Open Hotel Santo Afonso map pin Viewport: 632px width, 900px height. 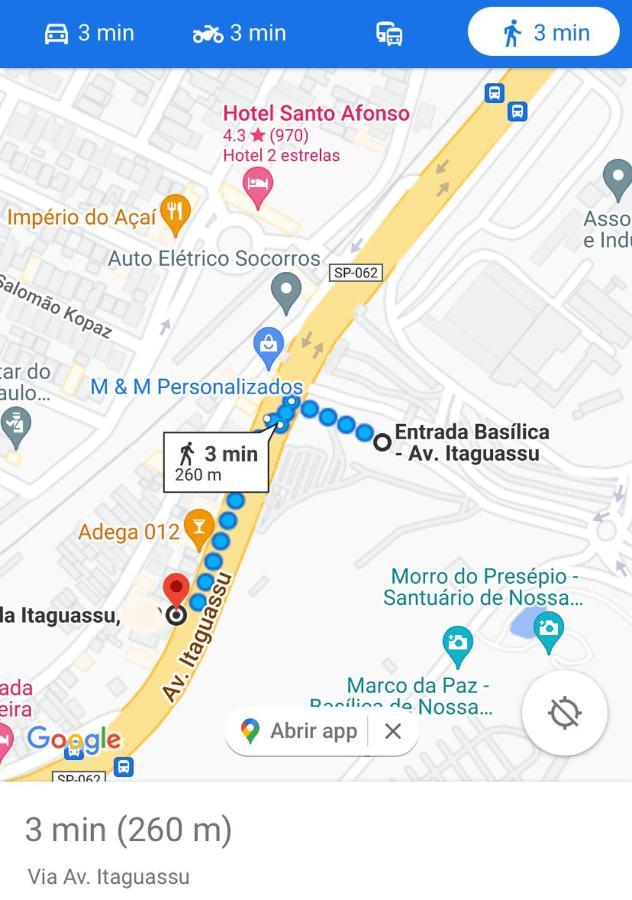(x=259, y=185)
